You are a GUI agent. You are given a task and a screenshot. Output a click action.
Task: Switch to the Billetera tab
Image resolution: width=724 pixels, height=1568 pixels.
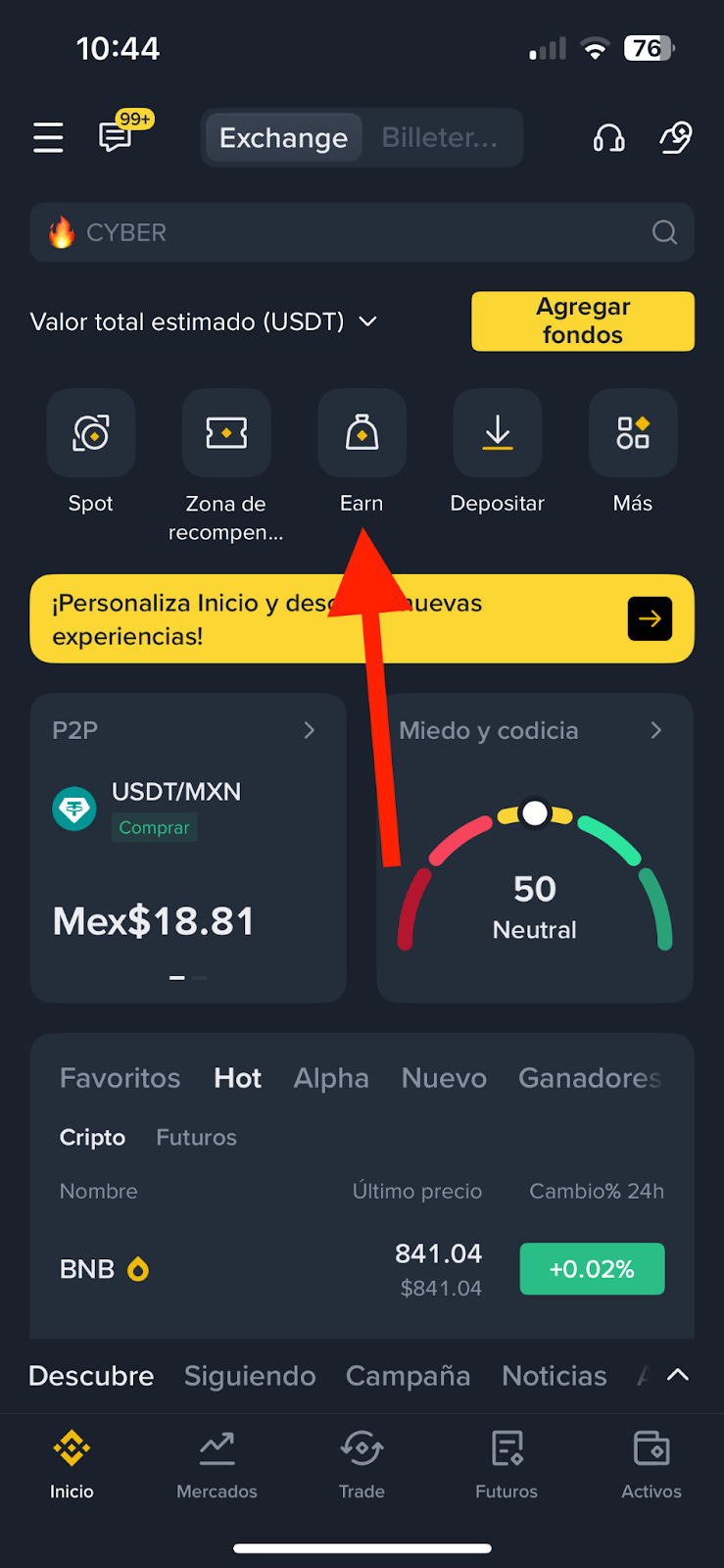(441, 137)
